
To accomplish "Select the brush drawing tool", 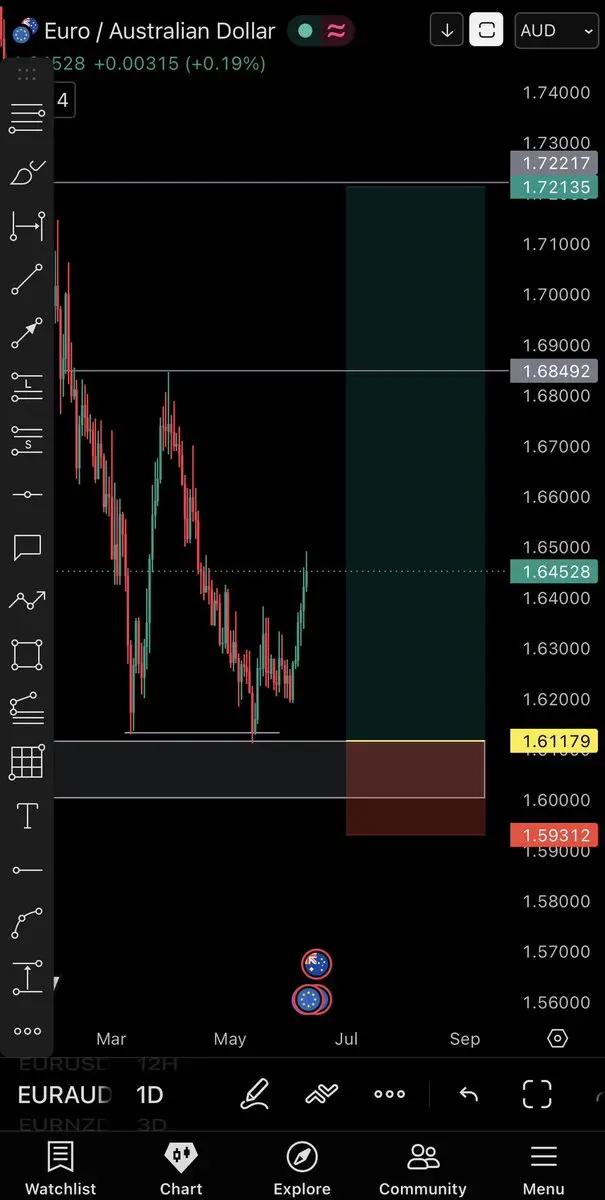I will [x=27, y=172].
